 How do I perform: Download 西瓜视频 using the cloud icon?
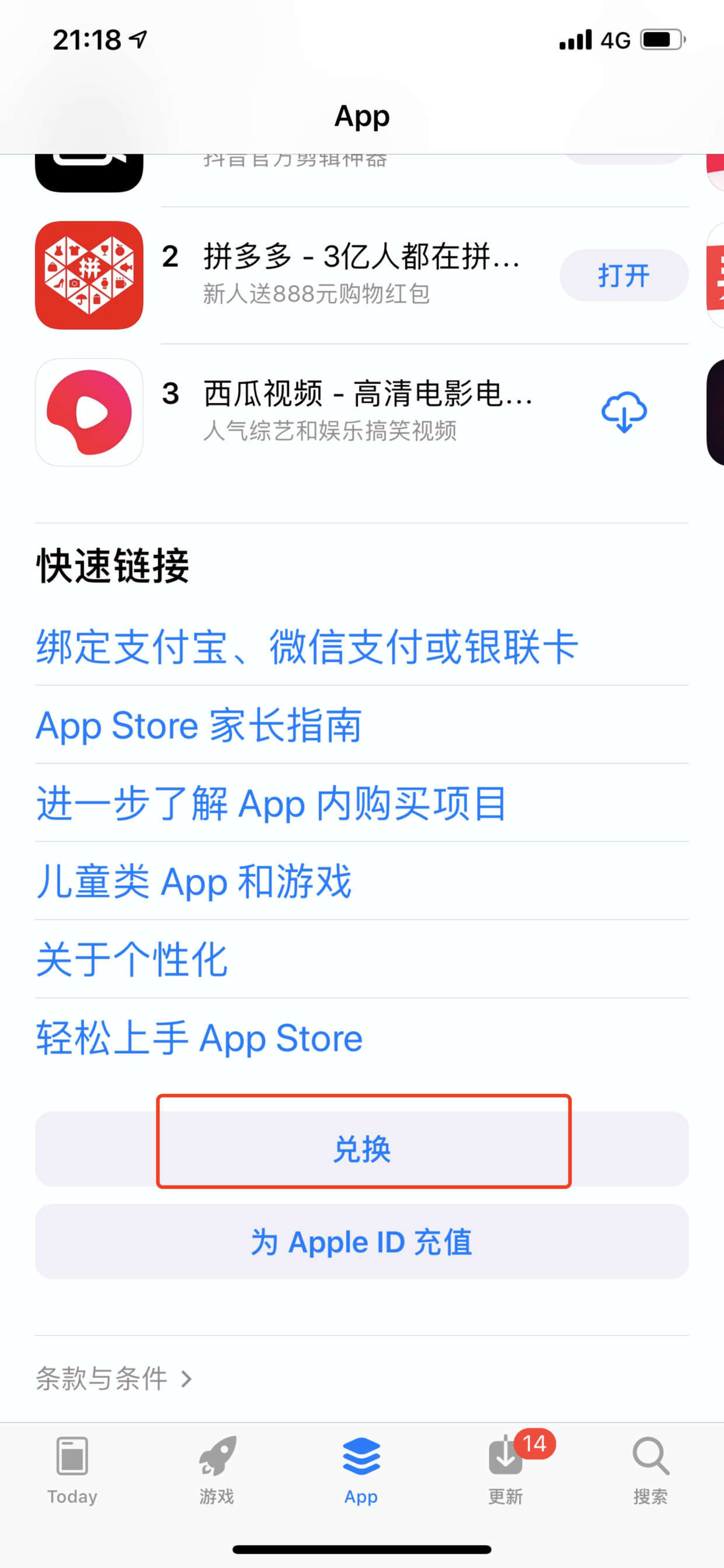coord(624,412)
